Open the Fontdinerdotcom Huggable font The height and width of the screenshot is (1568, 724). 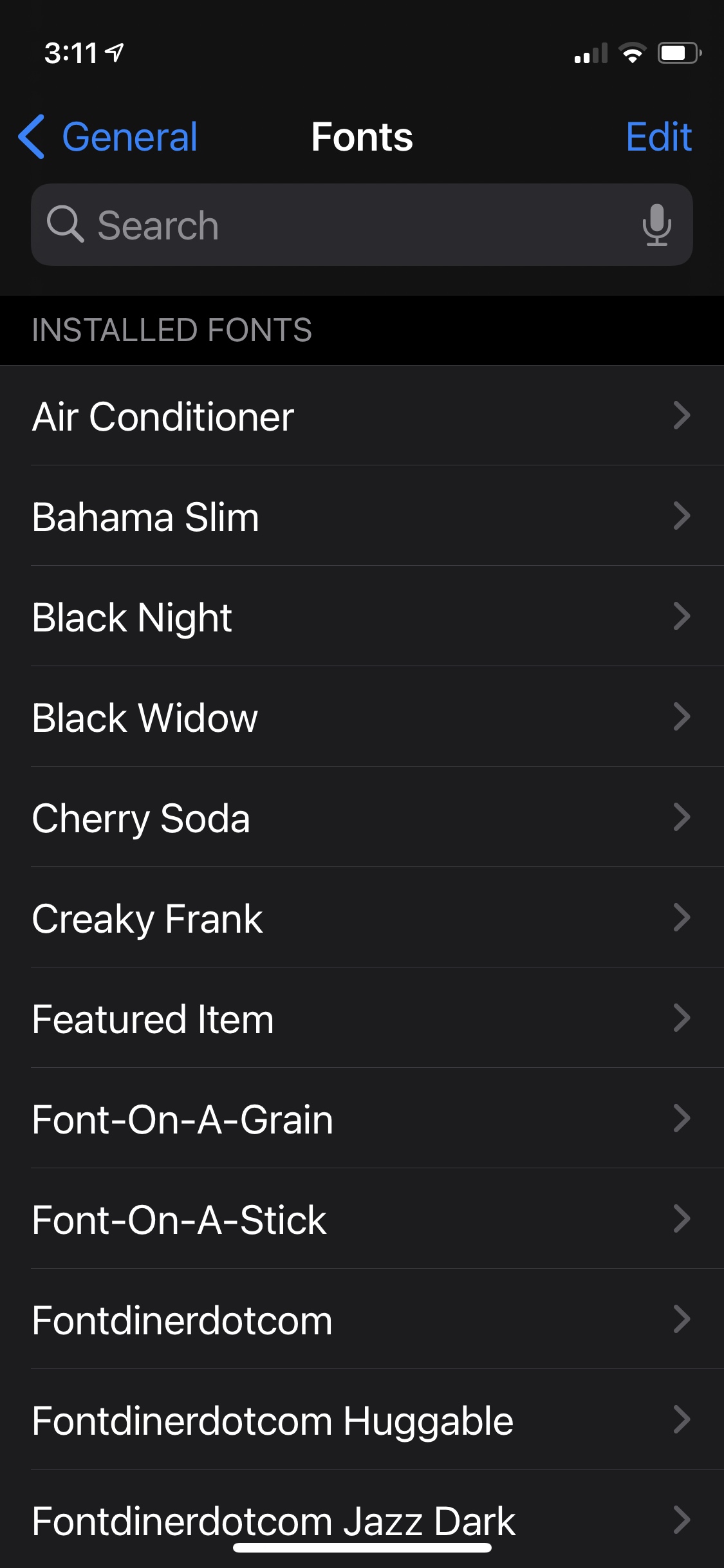tap(362, 1420)
